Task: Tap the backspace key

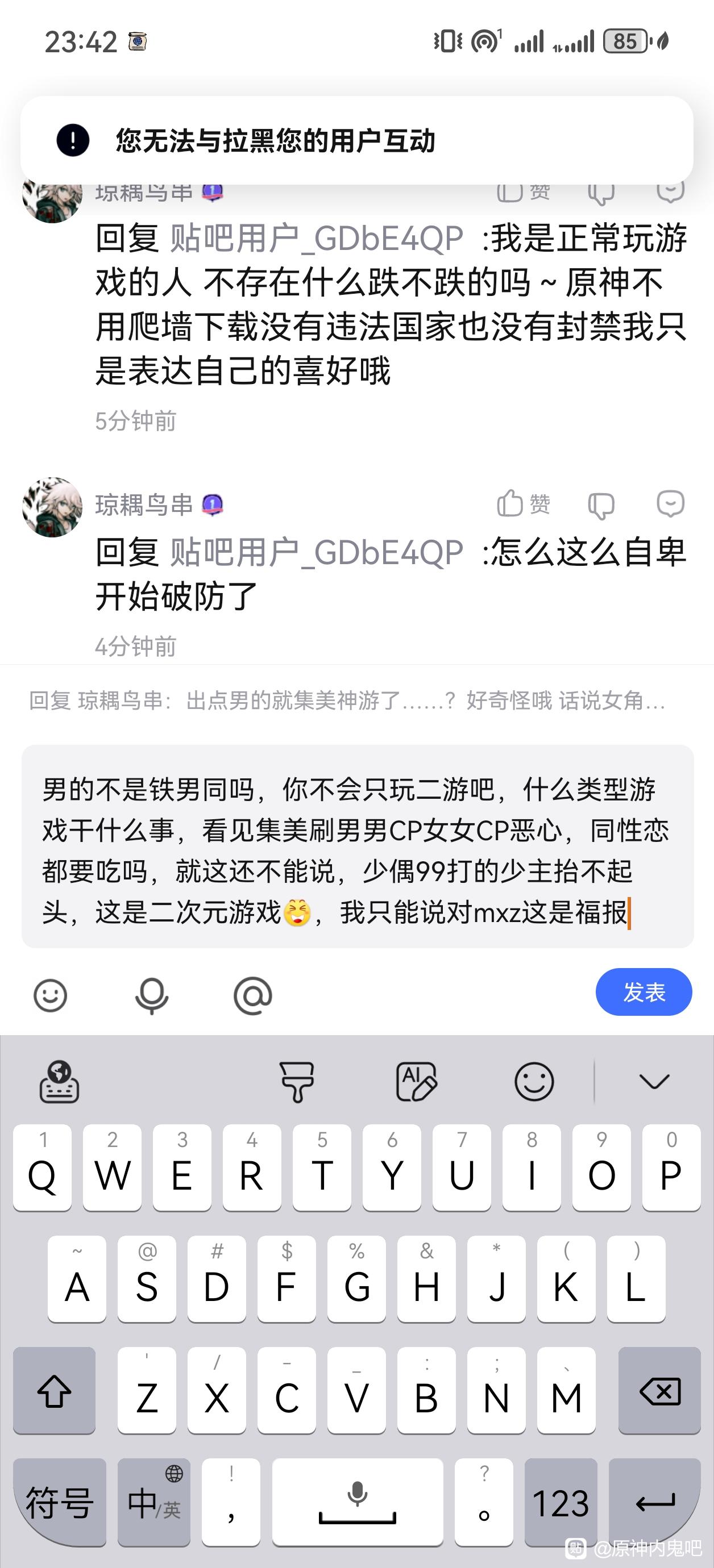Action: [660, 1390]
